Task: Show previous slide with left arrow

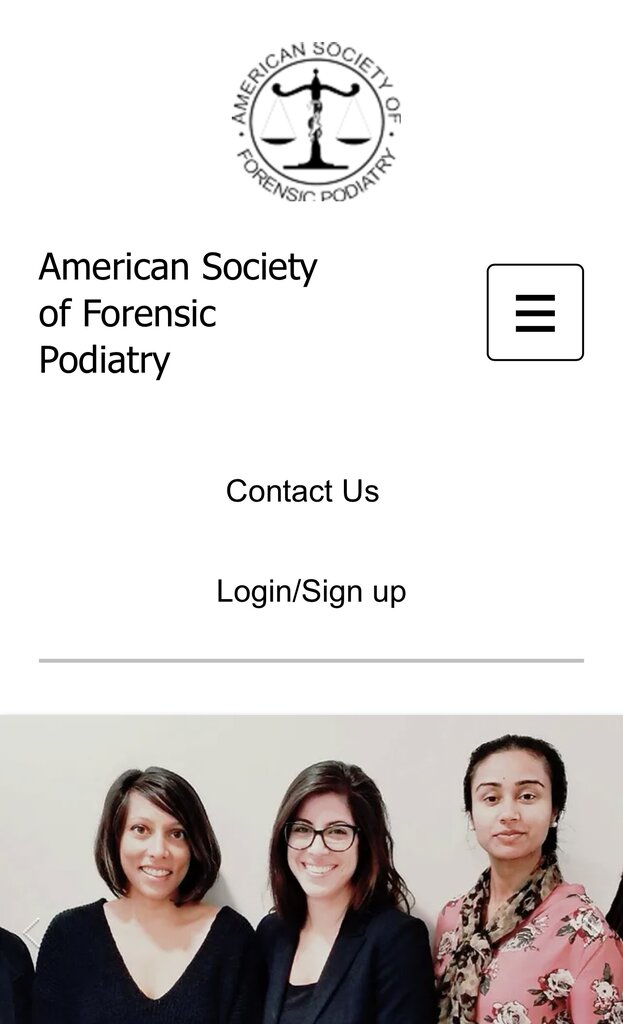Action: point(30,934)
